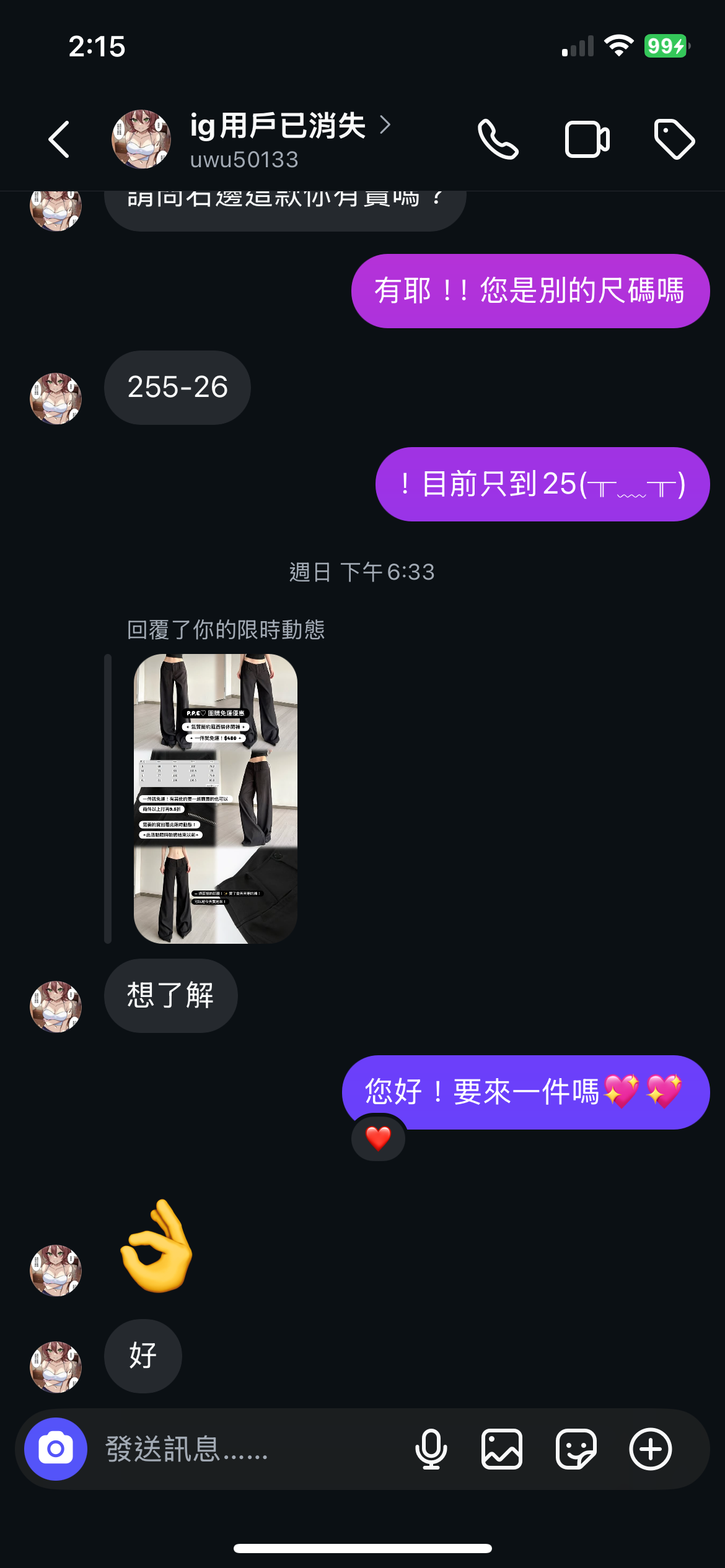The image size is (725, 1568).
Task: Start a video call with uwu50133
Action: click(x=587, y=139)
